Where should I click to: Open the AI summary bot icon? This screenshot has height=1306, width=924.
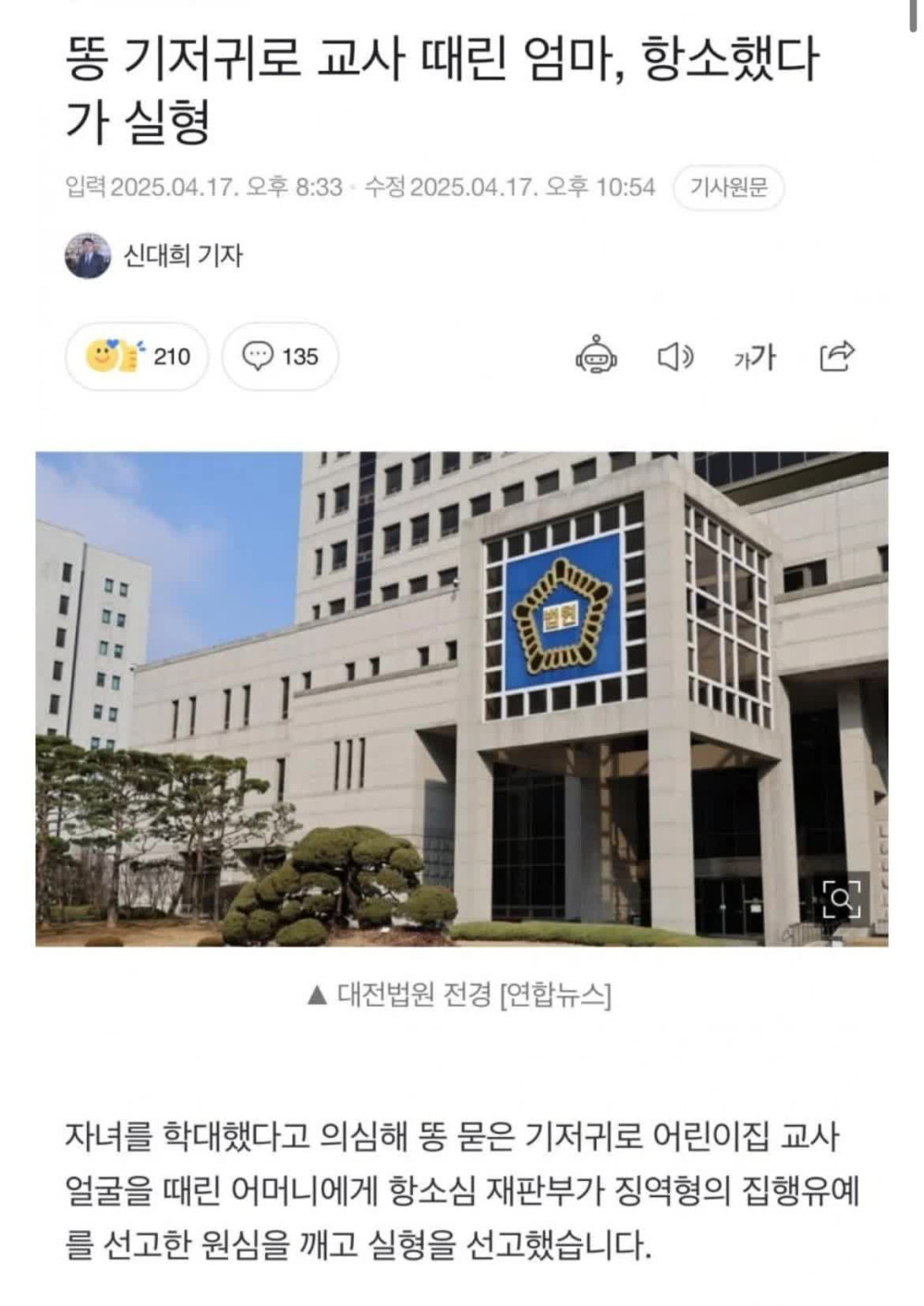pos(596,356)
